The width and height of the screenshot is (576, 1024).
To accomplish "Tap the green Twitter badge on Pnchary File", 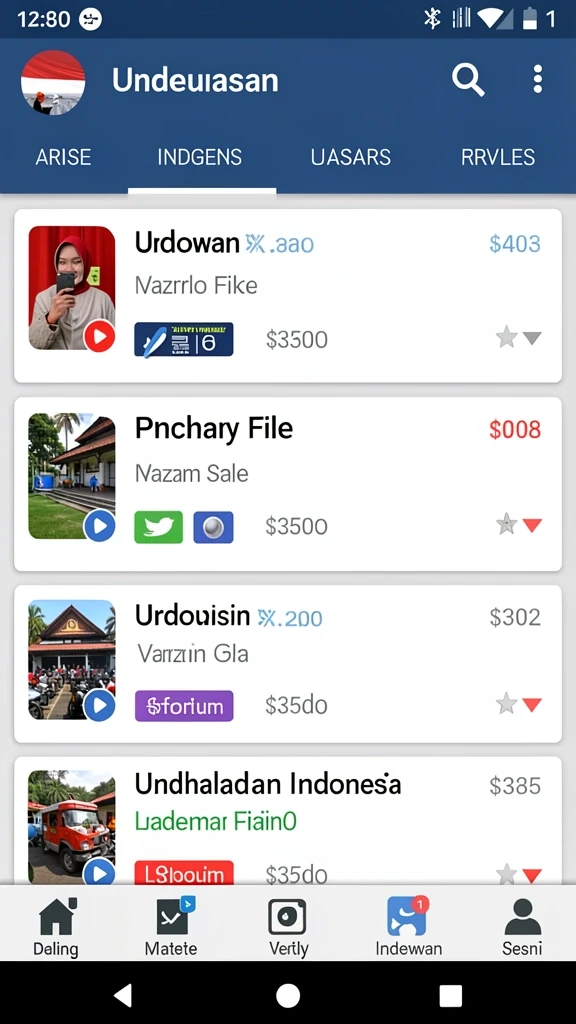I will point(159,526).
